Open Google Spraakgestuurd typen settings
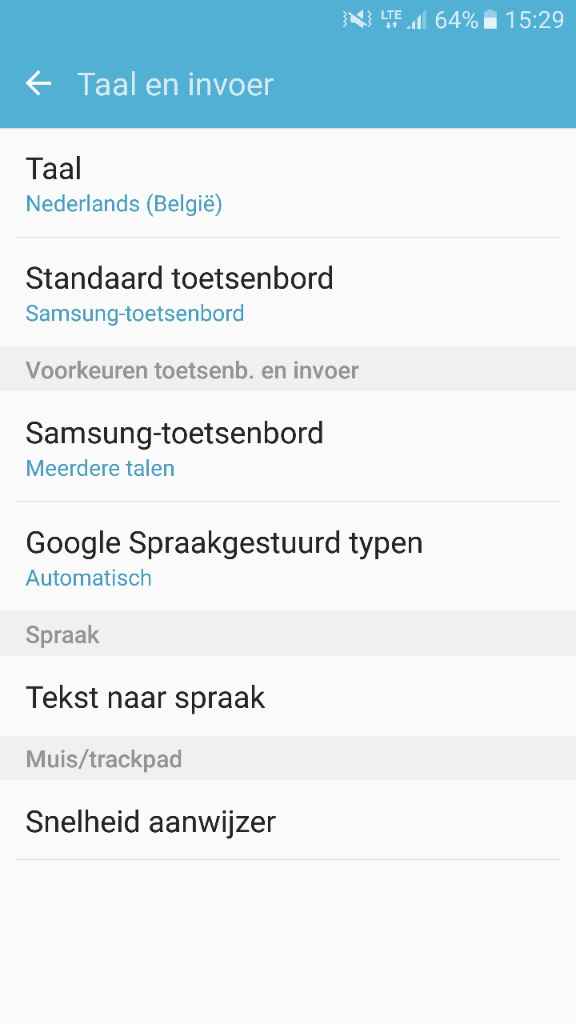Viewport: 576px width, 1024px height. click(x=288, y=557)
